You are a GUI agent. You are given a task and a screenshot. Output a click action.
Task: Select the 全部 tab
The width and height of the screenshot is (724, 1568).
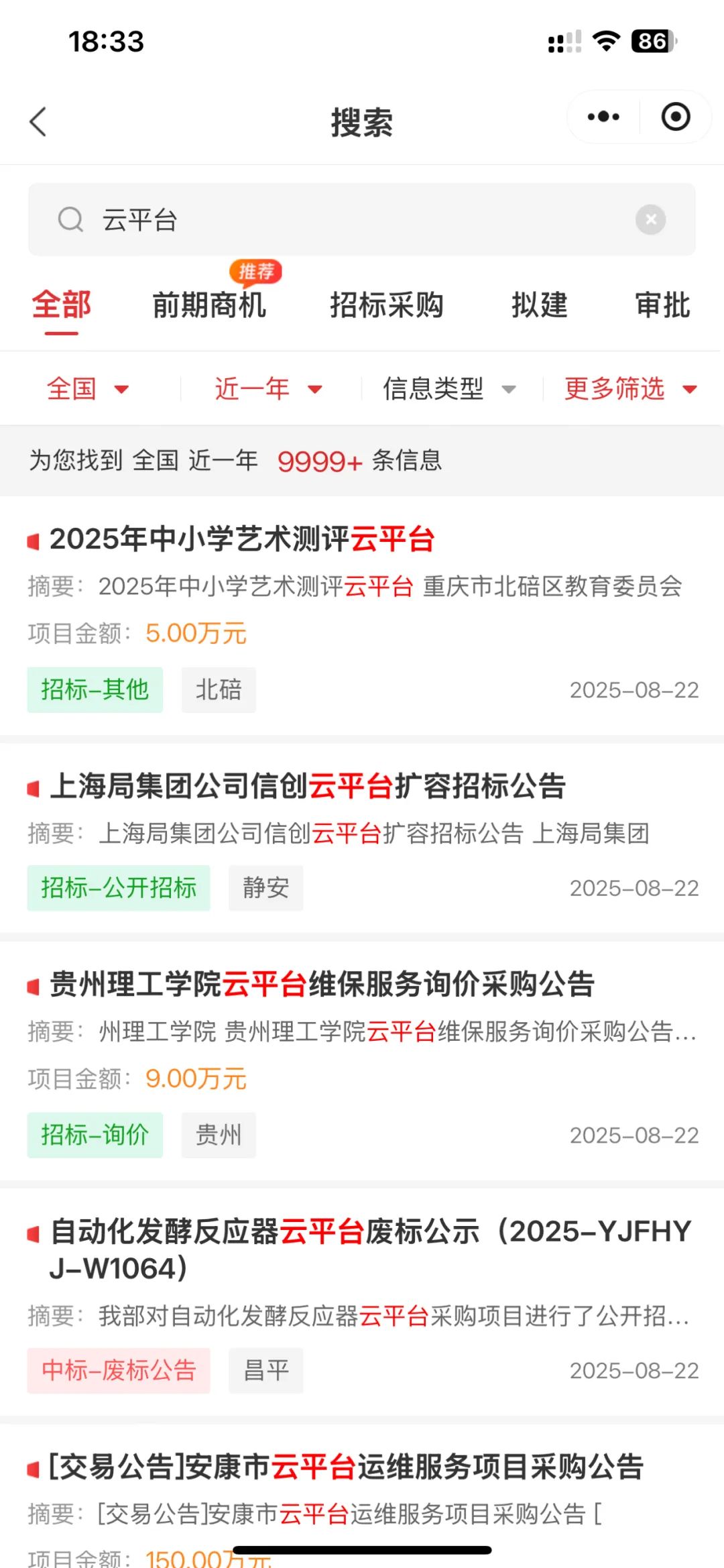point(62,304)
